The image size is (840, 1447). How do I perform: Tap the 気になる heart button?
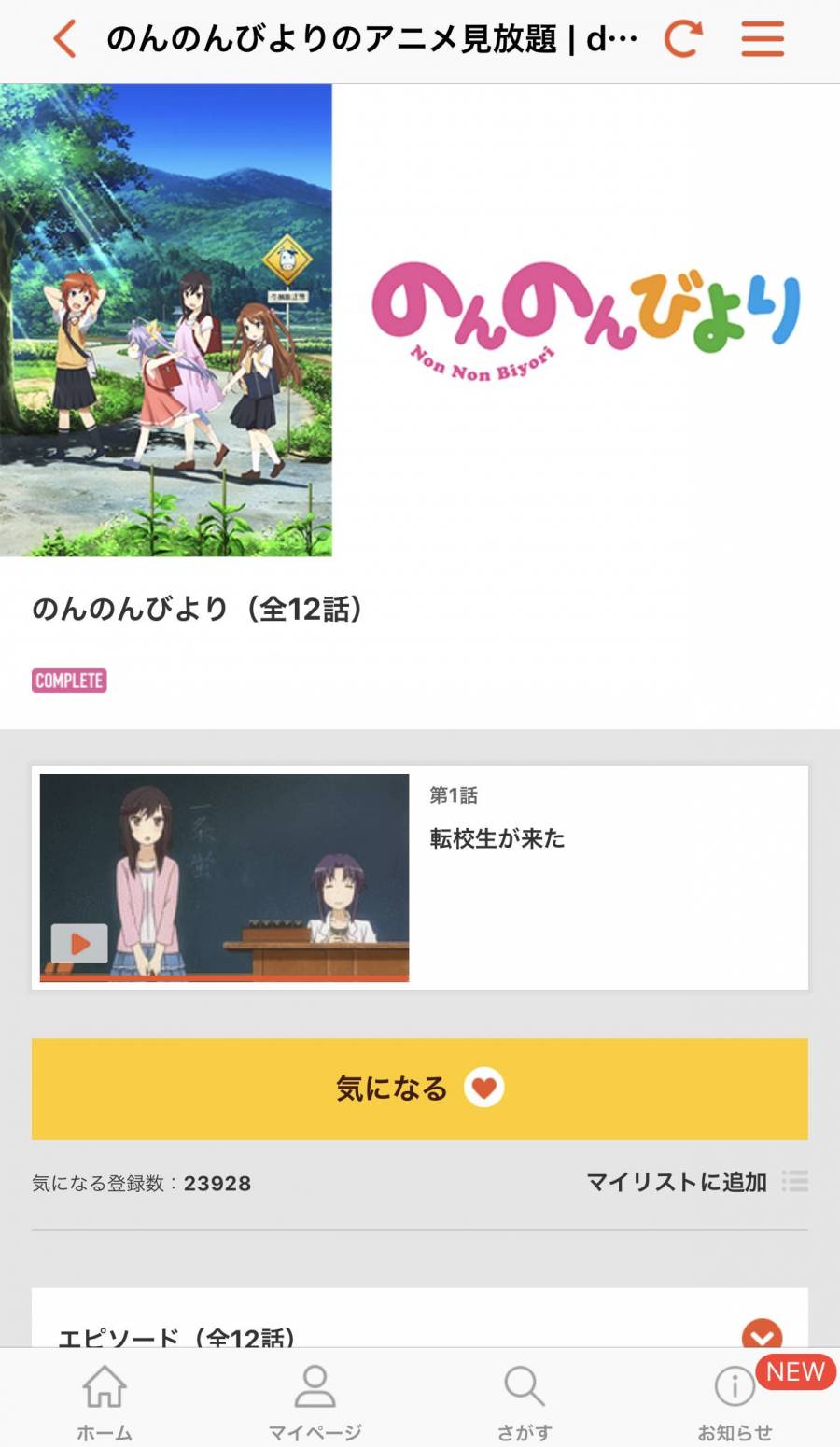(x=420, y=1089)
